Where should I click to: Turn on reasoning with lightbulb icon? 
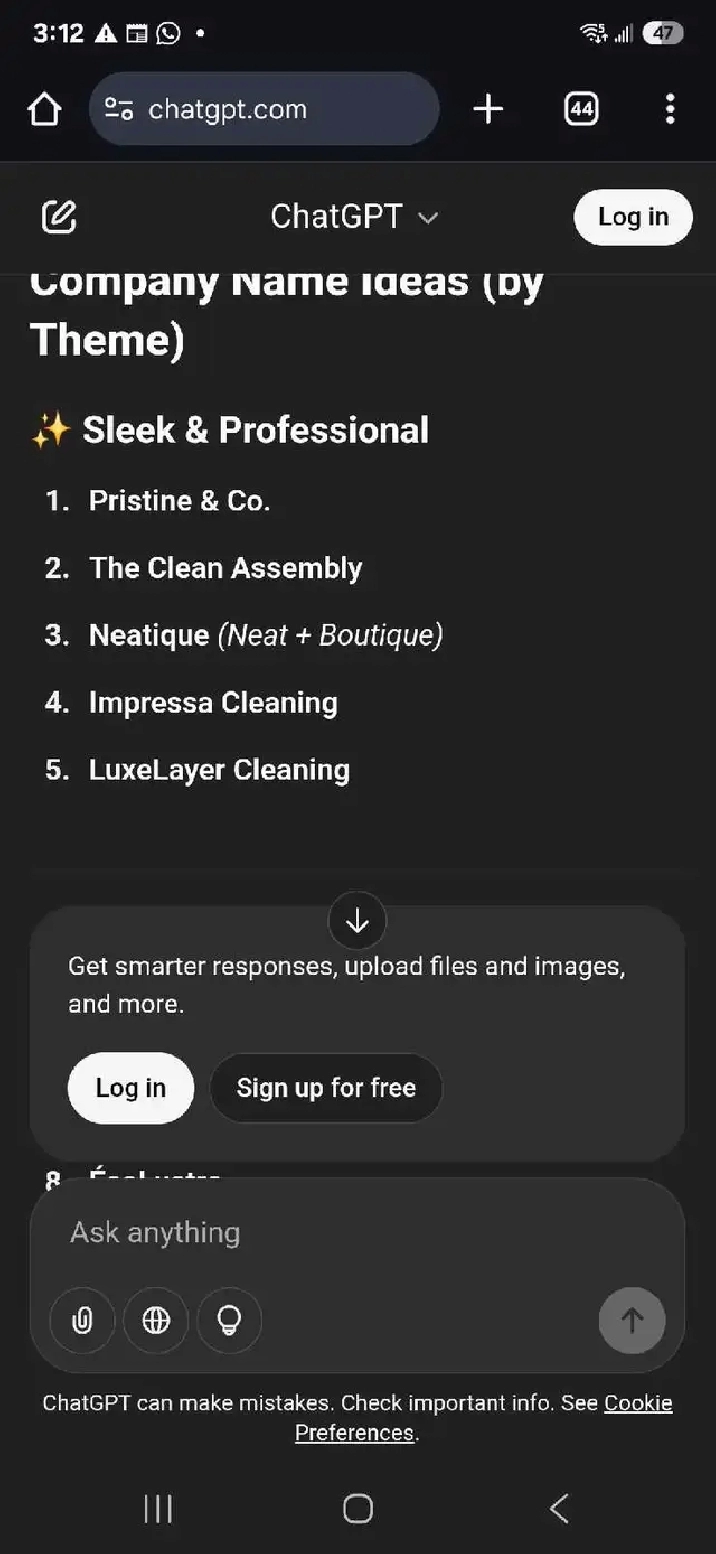click(230, 1321)
